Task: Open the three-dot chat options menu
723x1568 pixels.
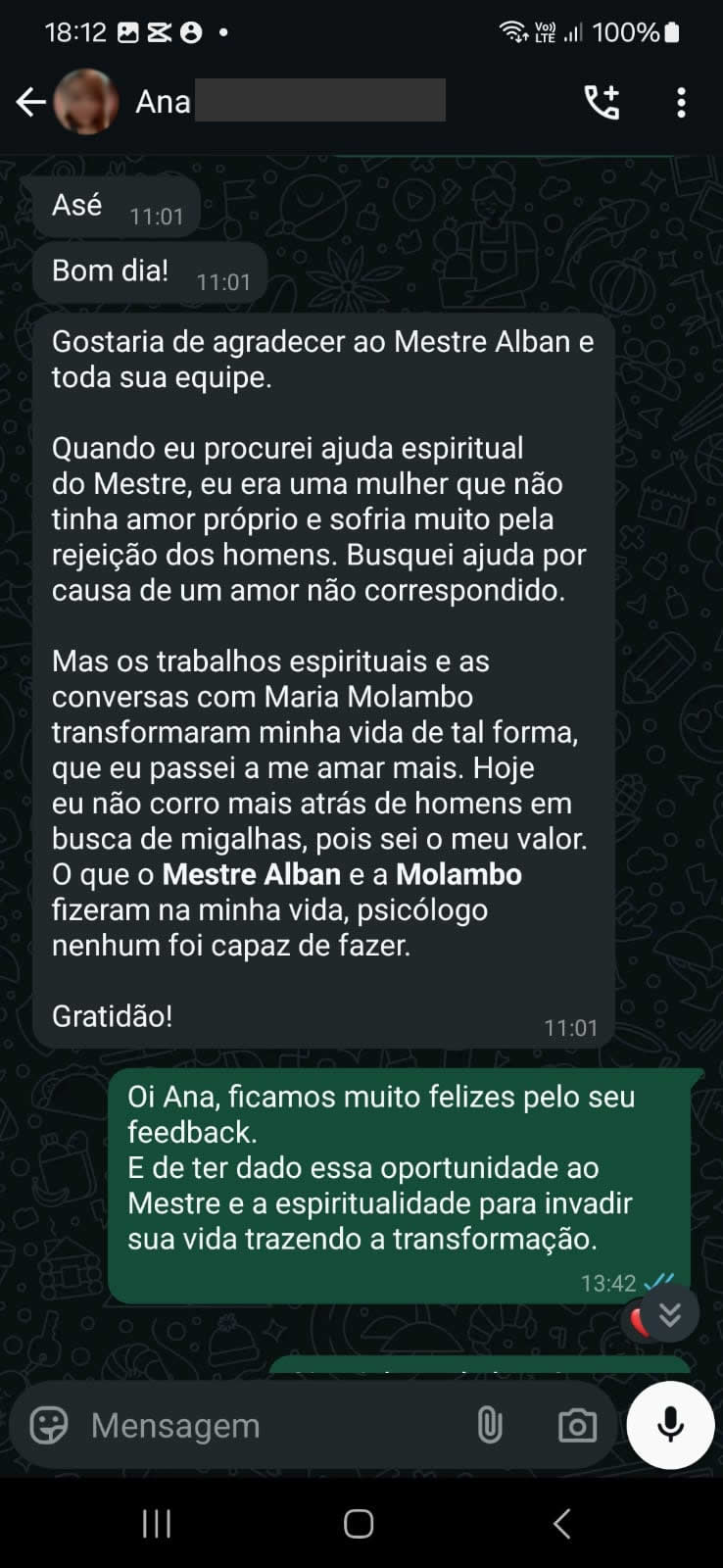Action: click(681, 101)
